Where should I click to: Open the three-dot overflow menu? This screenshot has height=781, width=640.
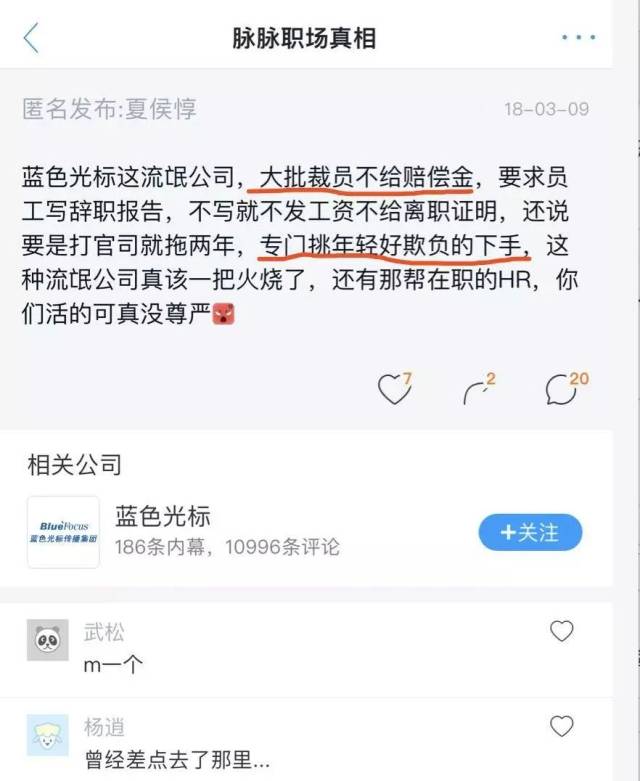pos(578,38)
